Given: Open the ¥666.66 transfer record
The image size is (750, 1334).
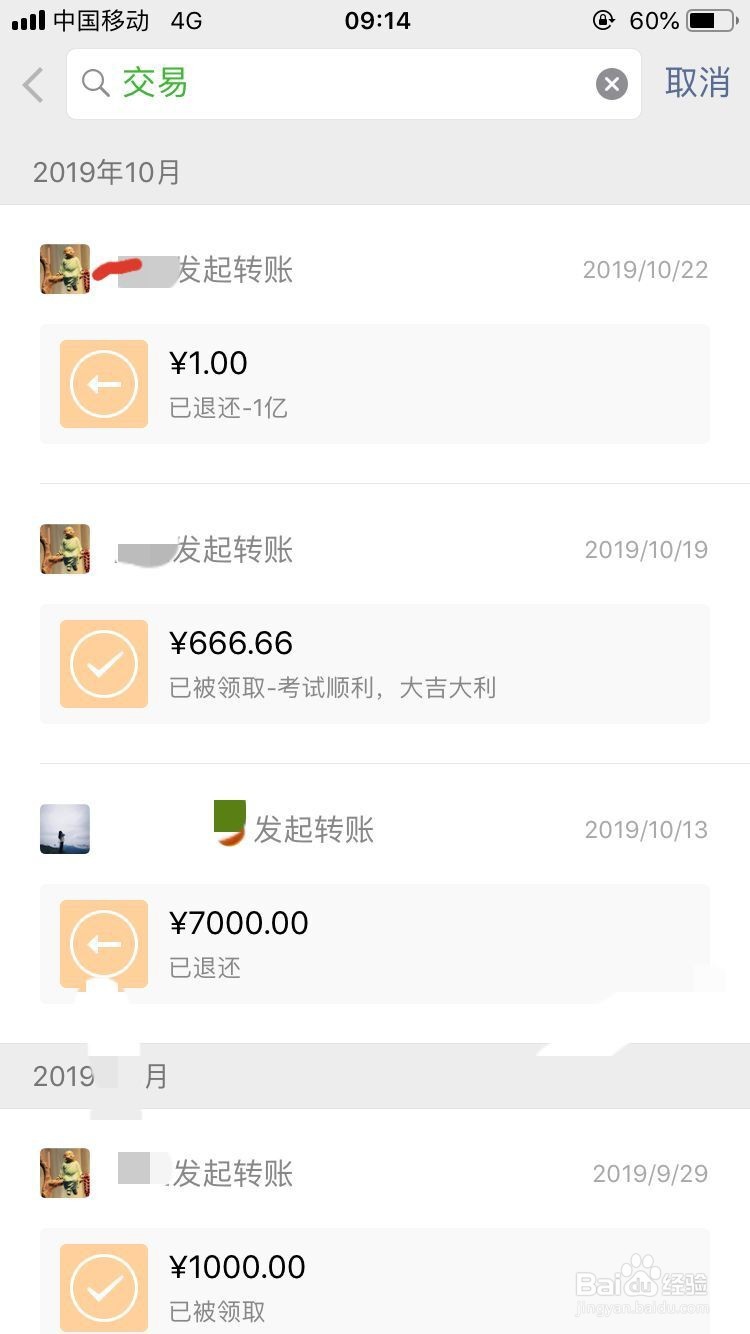Looking at the screenshot, I should (375, 664).
